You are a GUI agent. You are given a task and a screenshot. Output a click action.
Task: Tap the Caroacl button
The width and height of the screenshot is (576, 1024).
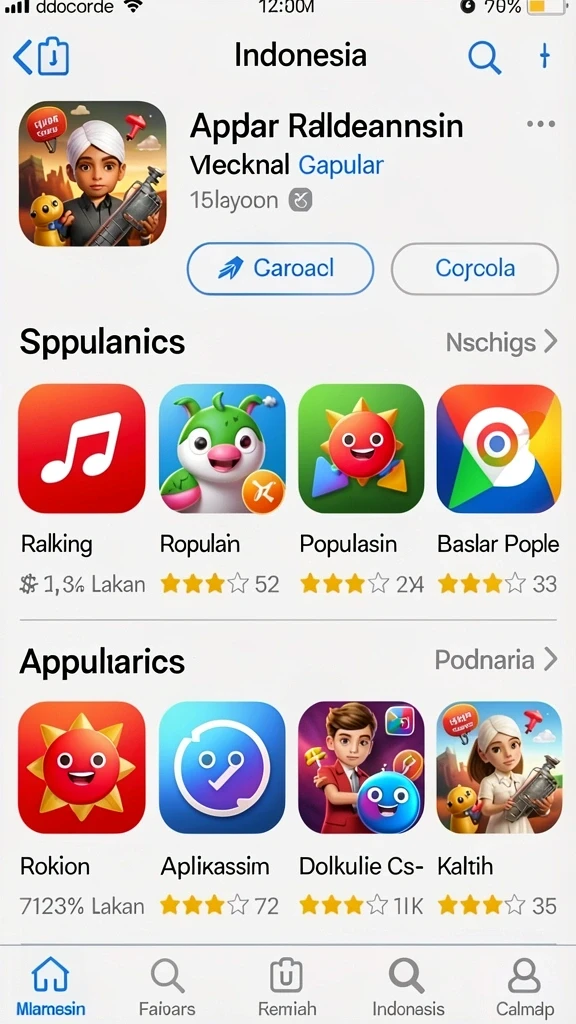[x=281, y=268]
